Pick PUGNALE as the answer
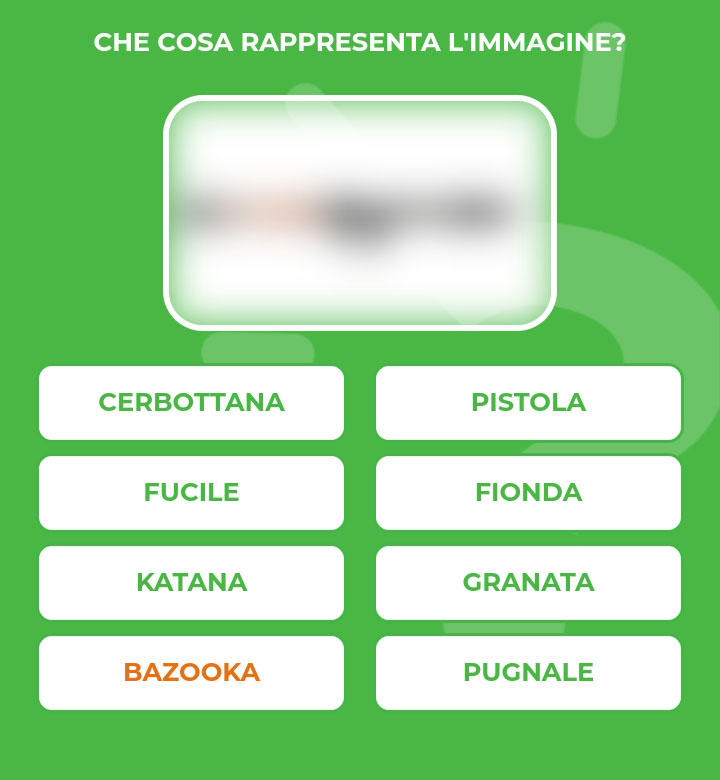720x780 pixels. pos(528,673)
